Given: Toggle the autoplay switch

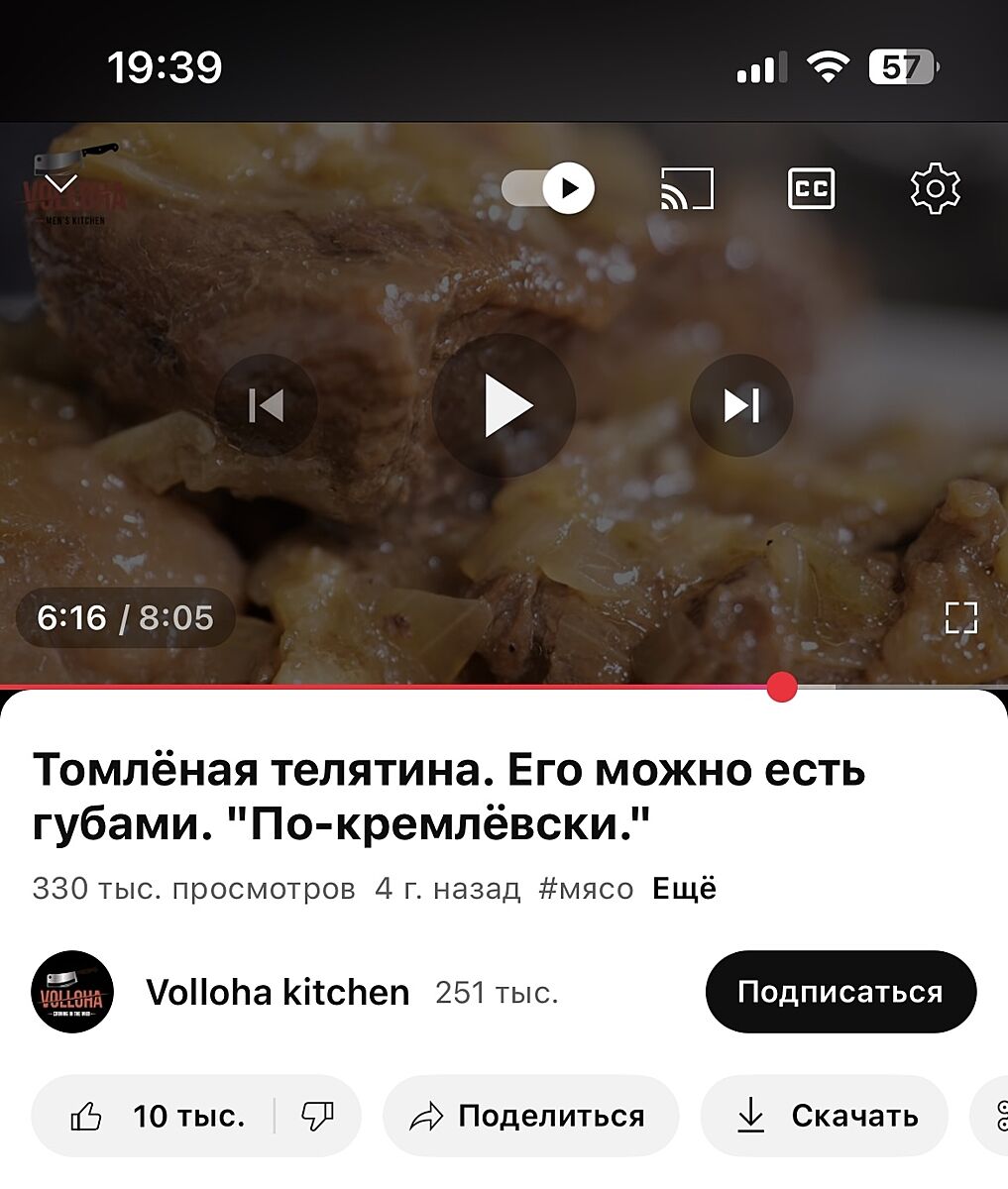Looking at the screenshot, I should pos(548,188).
